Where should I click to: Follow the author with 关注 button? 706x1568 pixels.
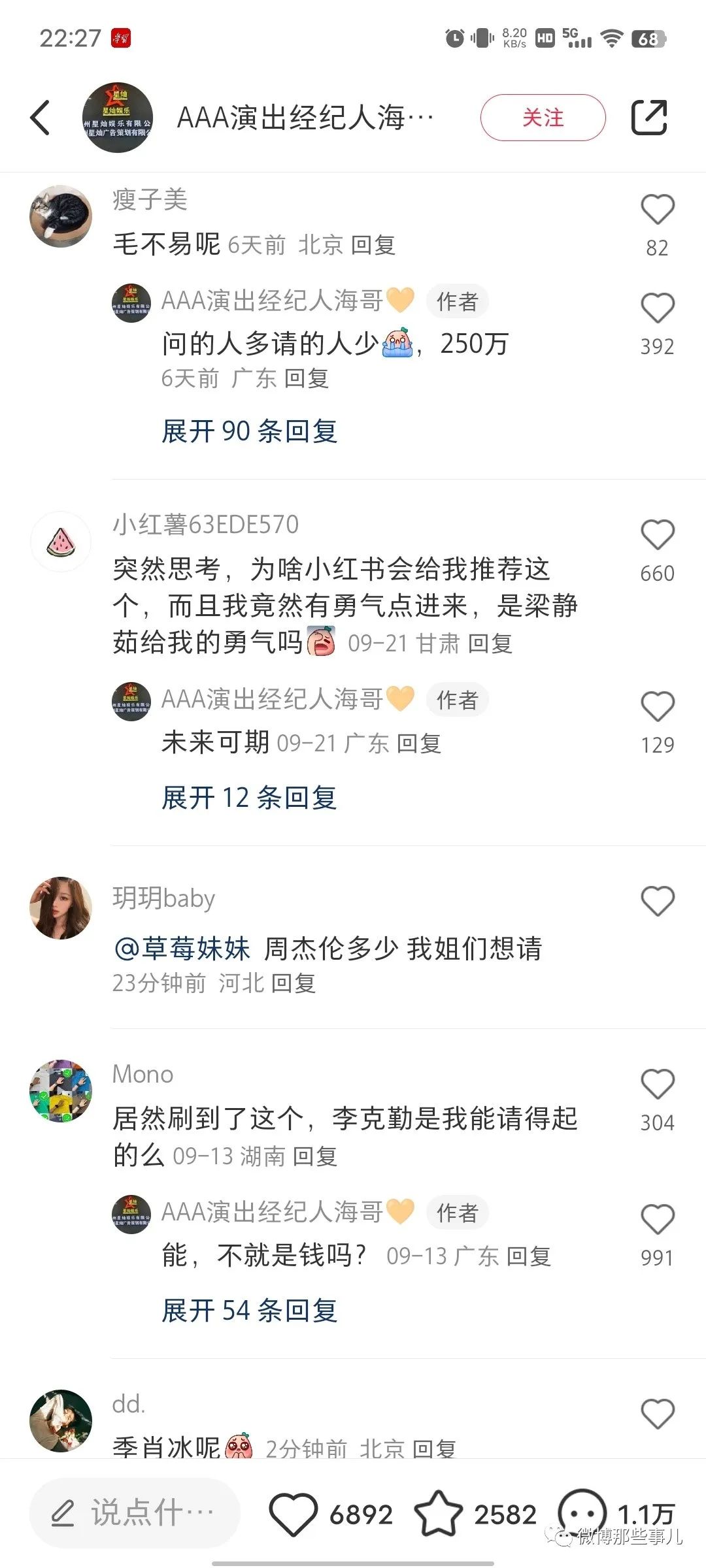(x=543, y=118)
